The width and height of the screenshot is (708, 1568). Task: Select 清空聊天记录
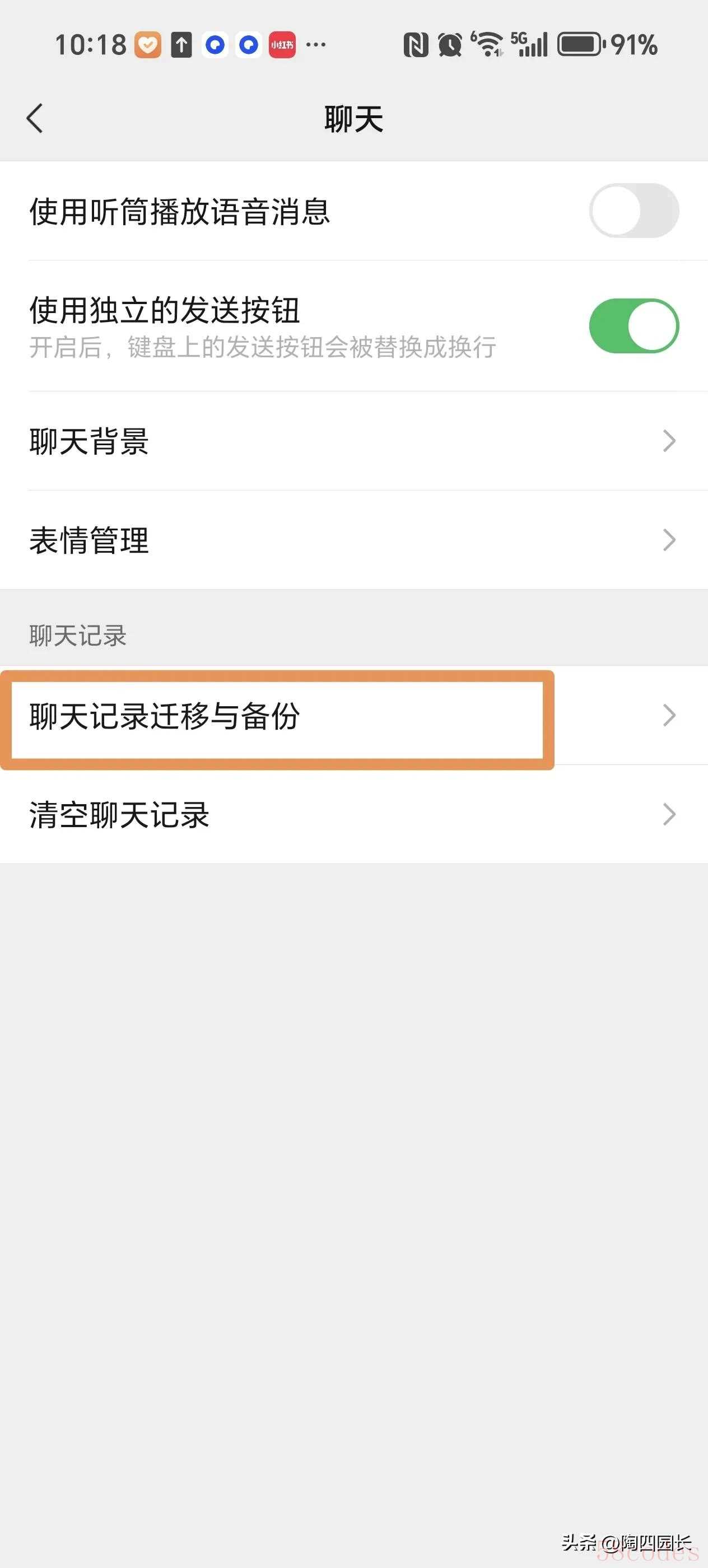pos(353,814)
